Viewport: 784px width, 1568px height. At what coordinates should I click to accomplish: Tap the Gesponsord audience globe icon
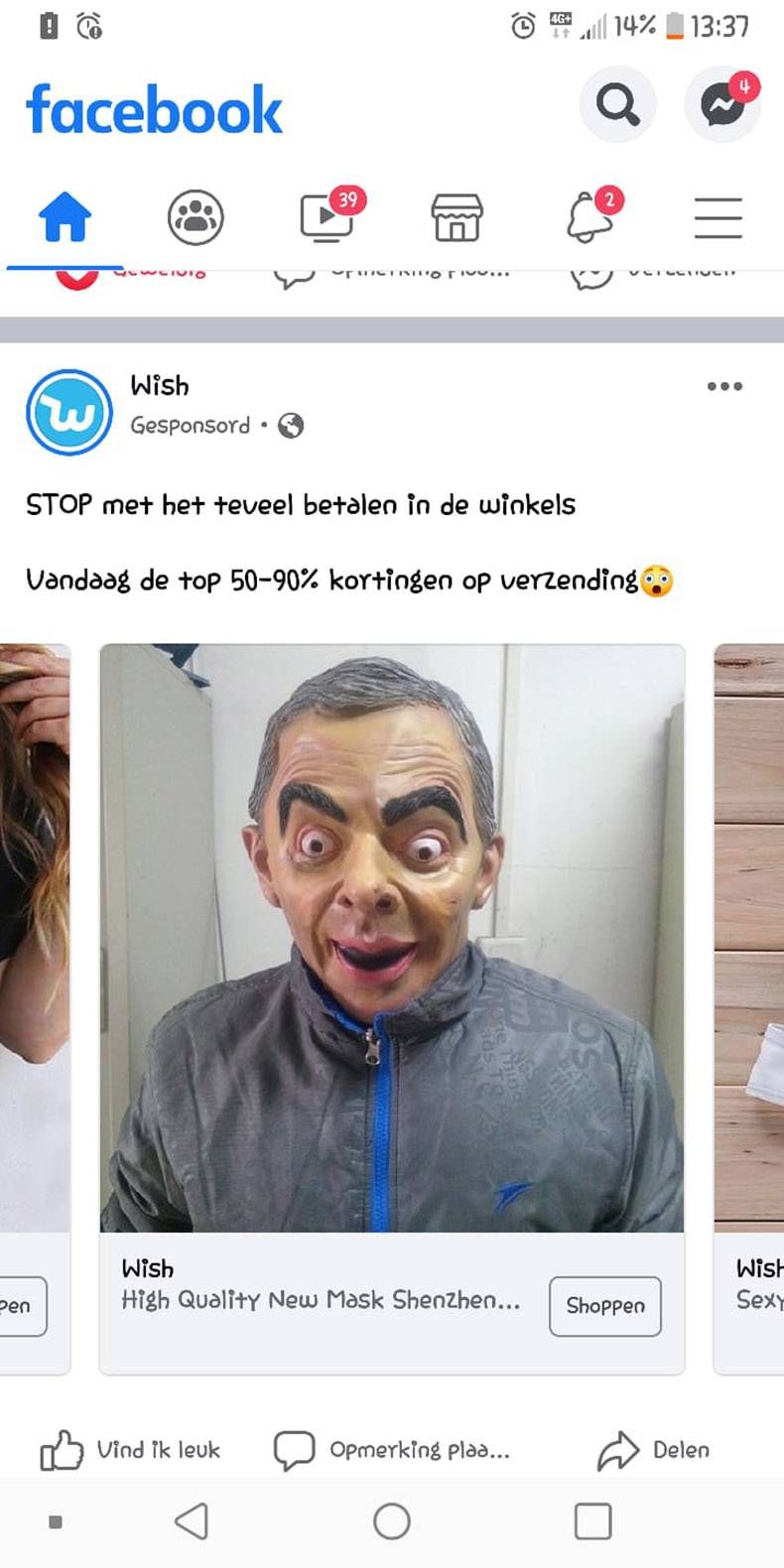point(289,427)
